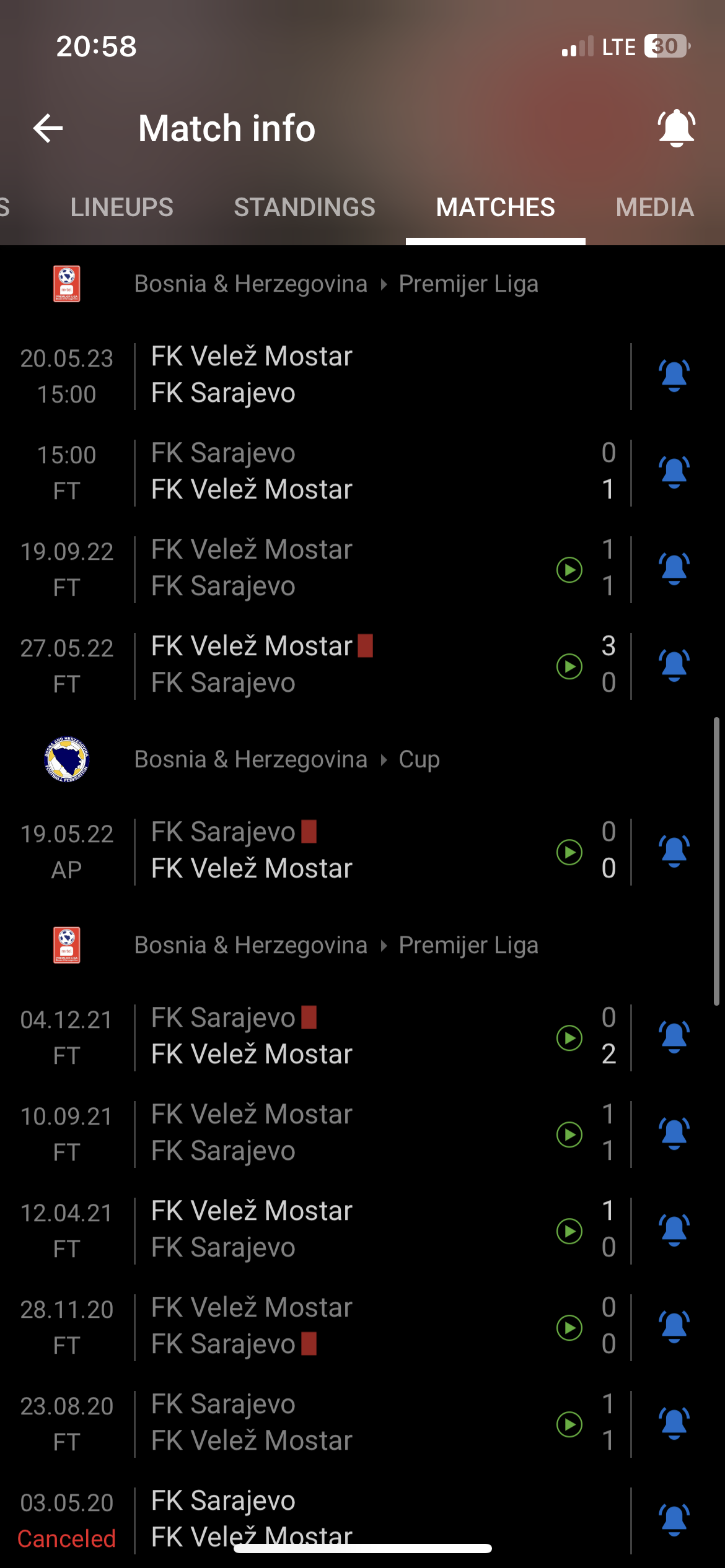Screen dimensions: 725x1568
Task: Toggle alert bell for the 27.05.22 match
Action: coord(674,665)
